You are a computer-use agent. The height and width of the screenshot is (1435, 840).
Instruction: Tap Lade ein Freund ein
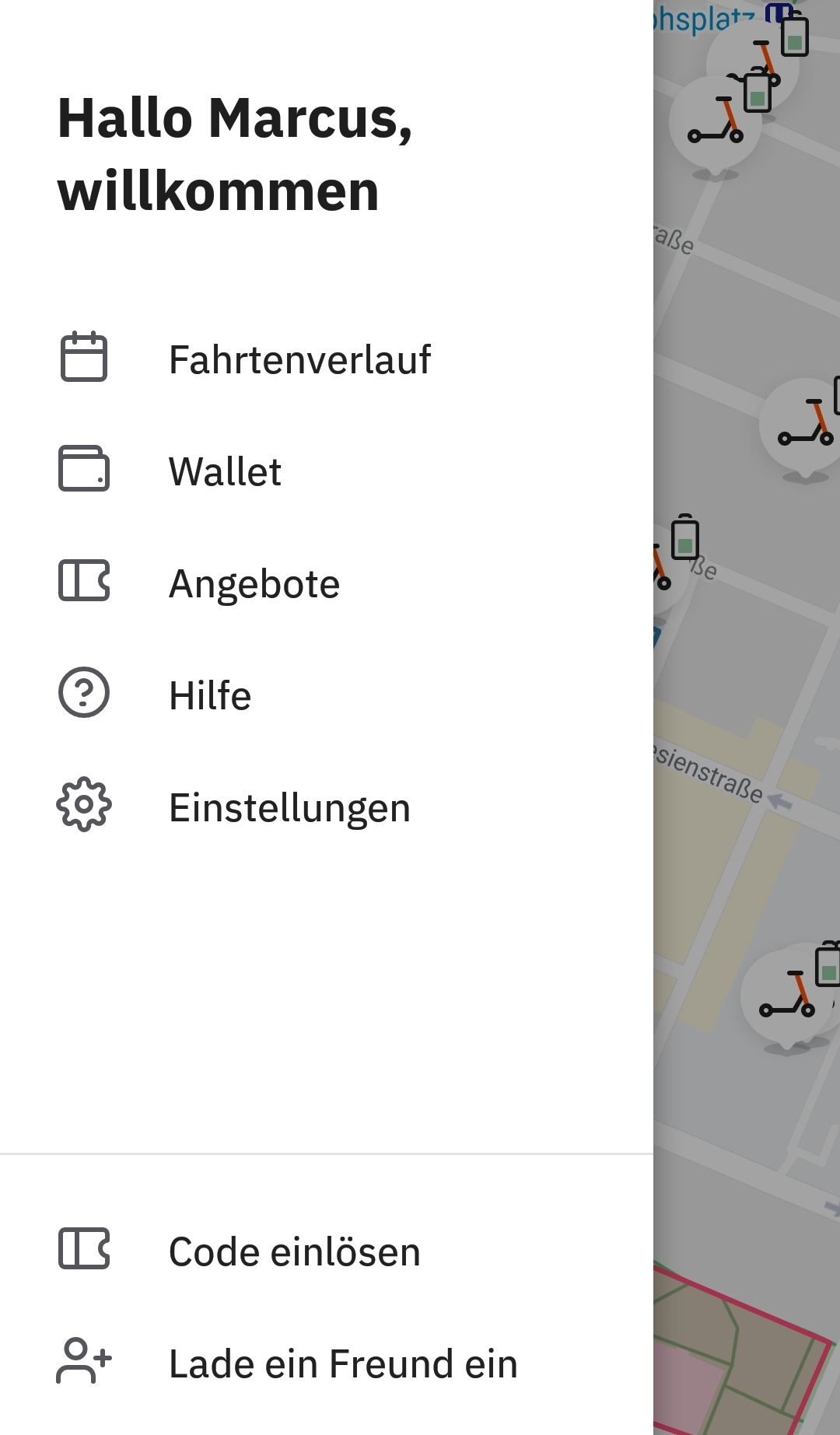point(342,1363)
